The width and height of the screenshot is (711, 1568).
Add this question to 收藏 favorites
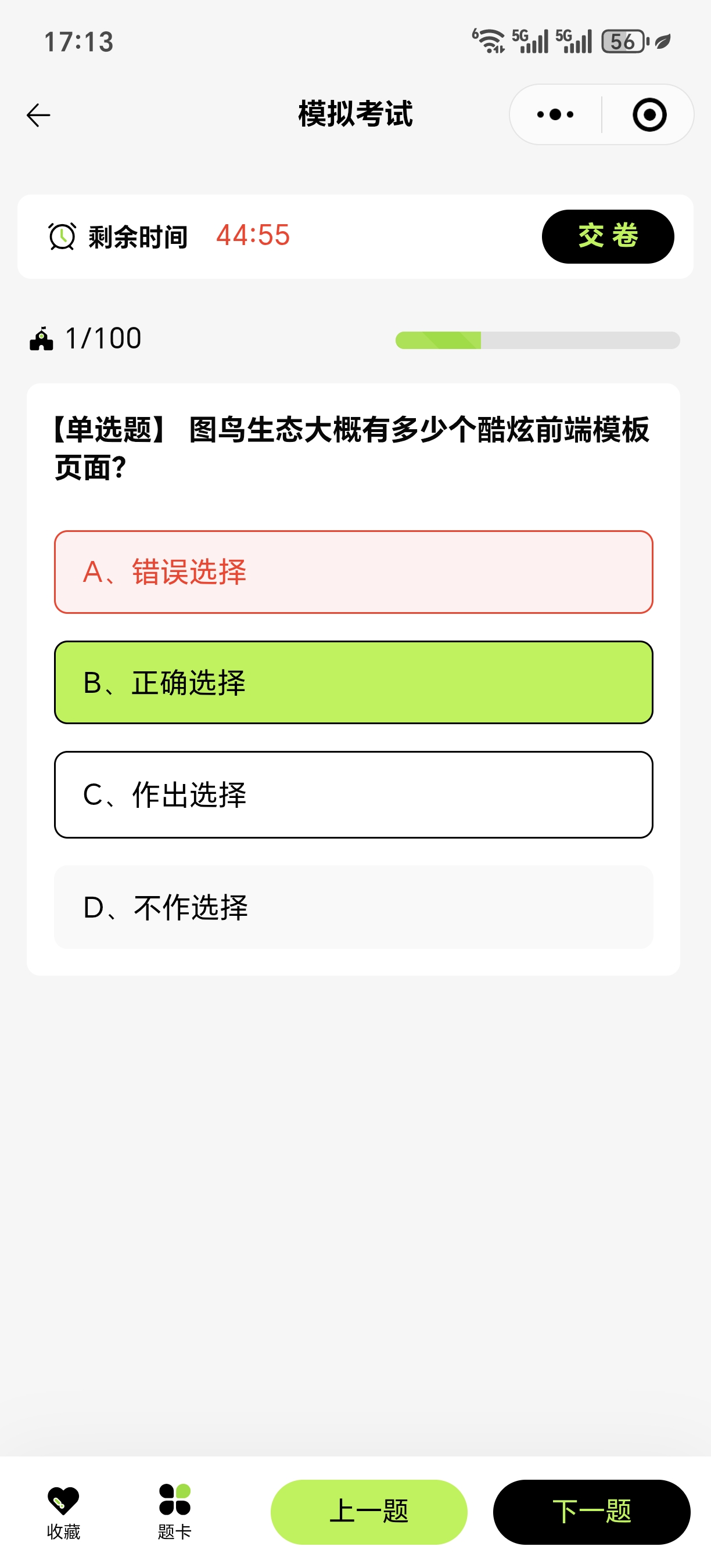pyautogui.click(x=63, y=1512)
